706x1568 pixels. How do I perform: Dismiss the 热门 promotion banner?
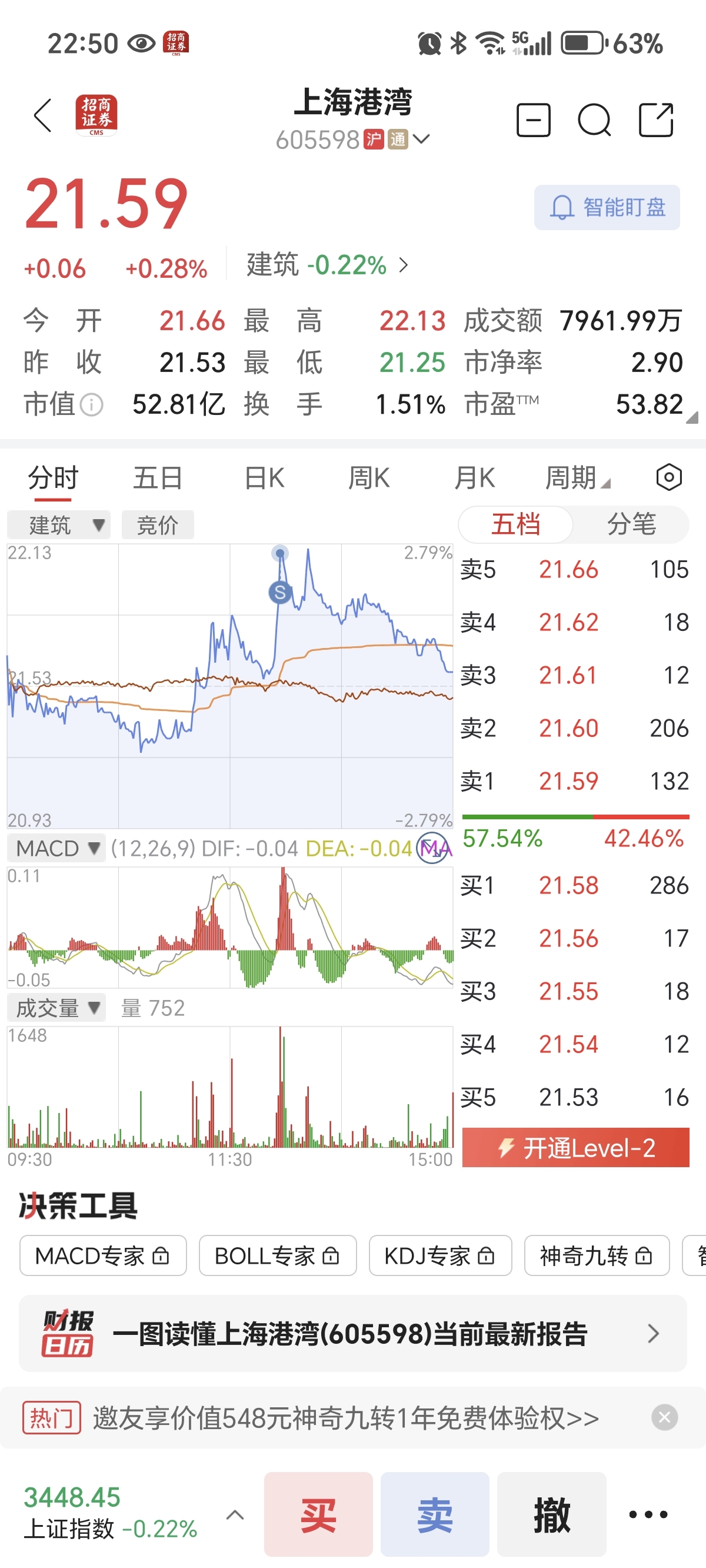pyautogui.click(x=665, y=1418)
